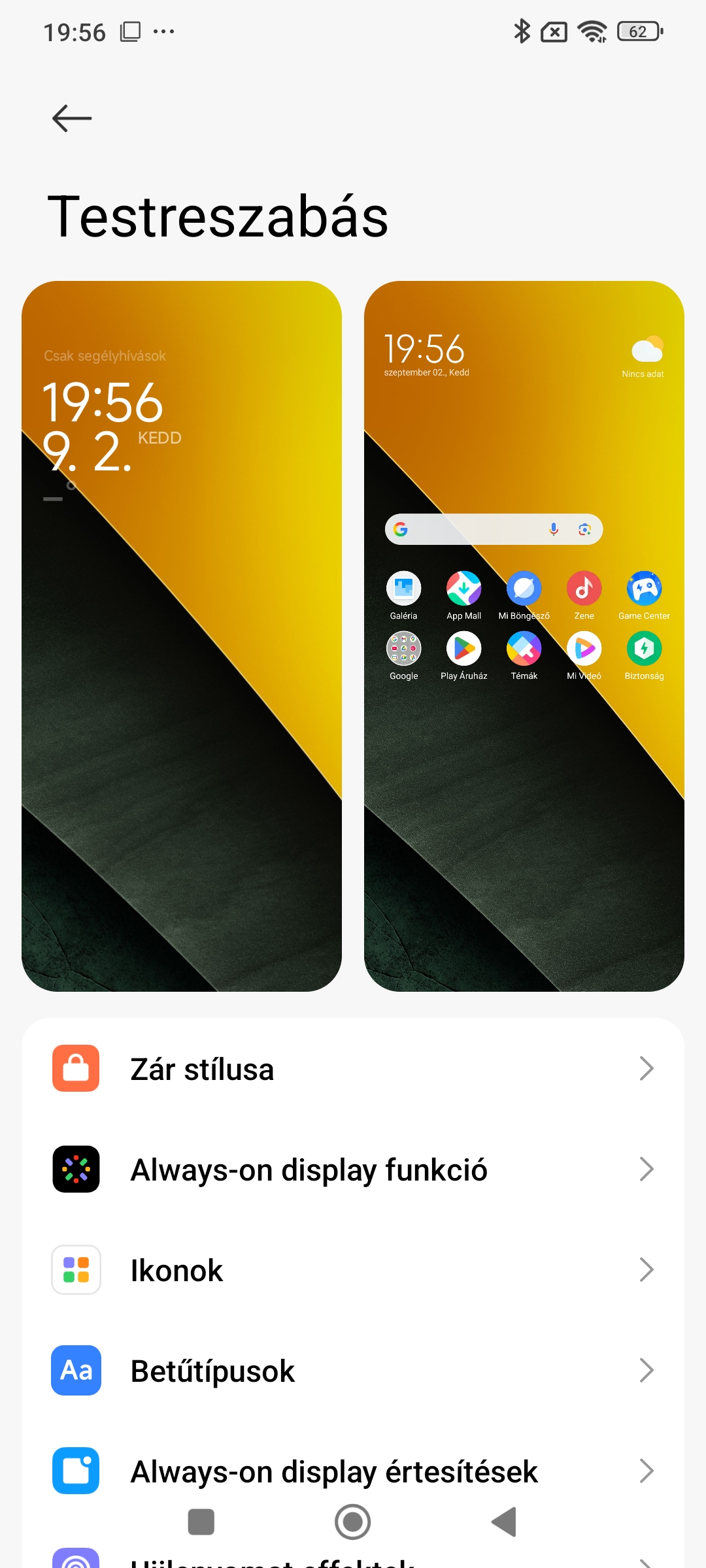Open Betűtípusok font settings

353,1371
